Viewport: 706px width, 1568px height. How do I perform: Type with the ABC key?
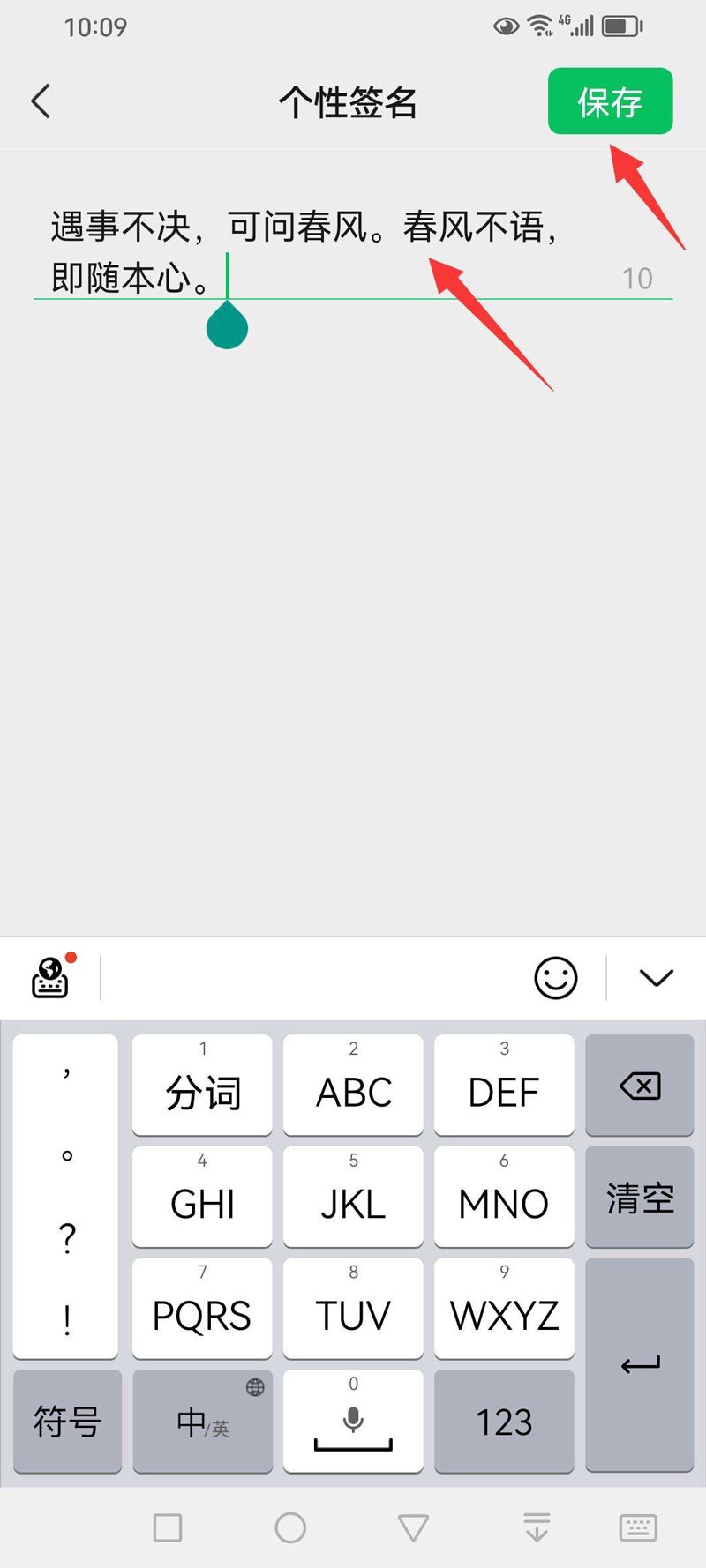point(353,1086)
